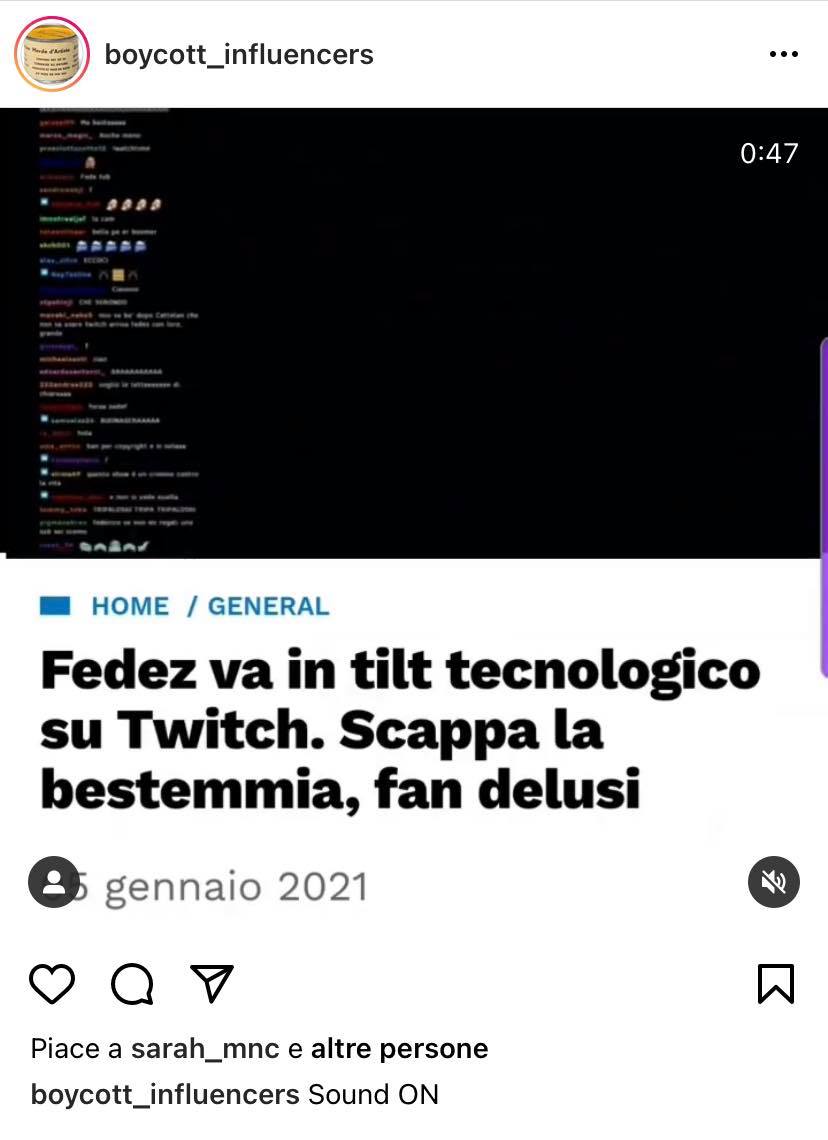Save this post to bookmarks
The width and height of the screenshot is (828, 1140).
point(776,984)
